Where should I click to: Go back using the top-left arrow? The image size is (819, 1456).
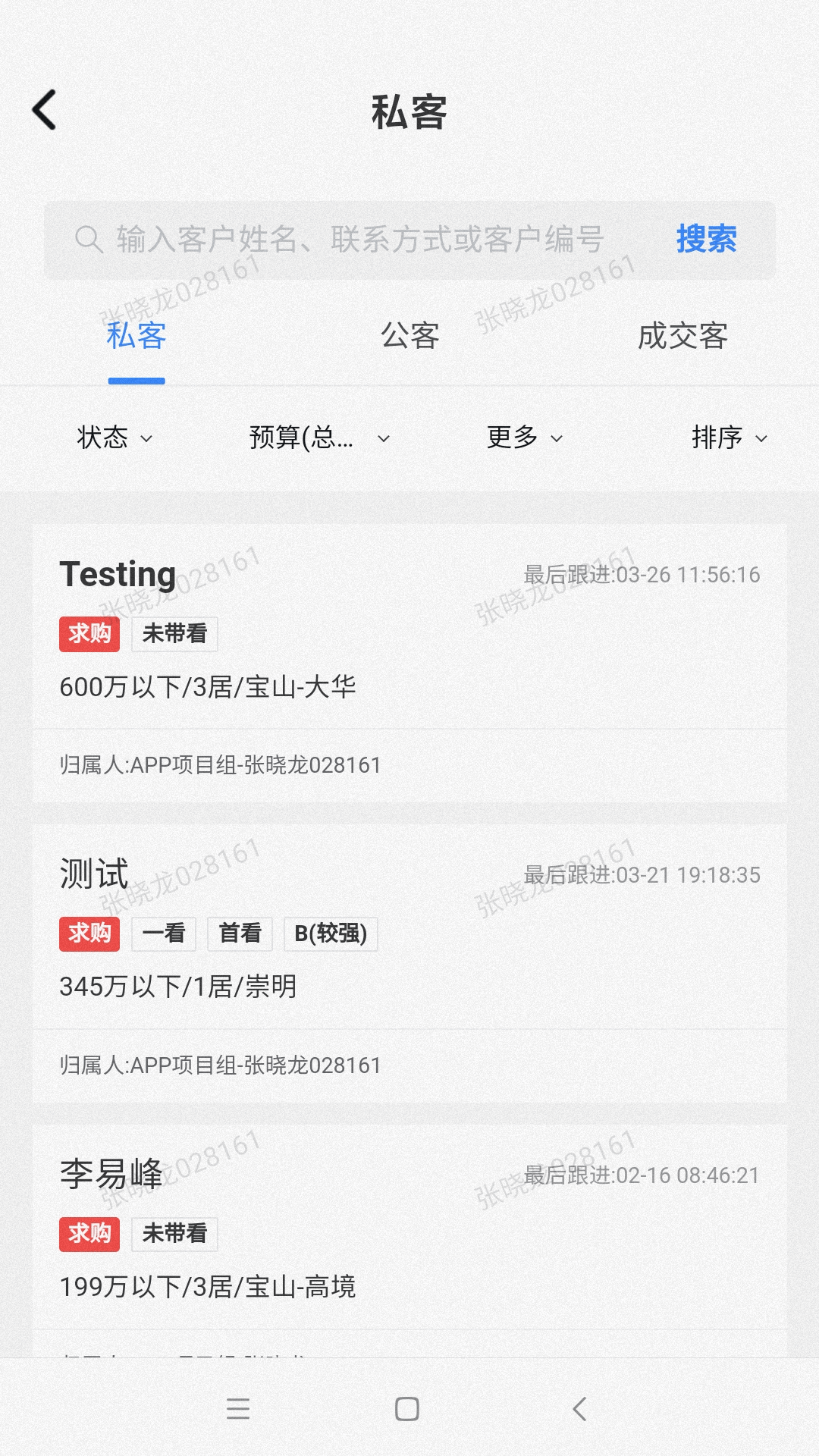tap(44, 110)
